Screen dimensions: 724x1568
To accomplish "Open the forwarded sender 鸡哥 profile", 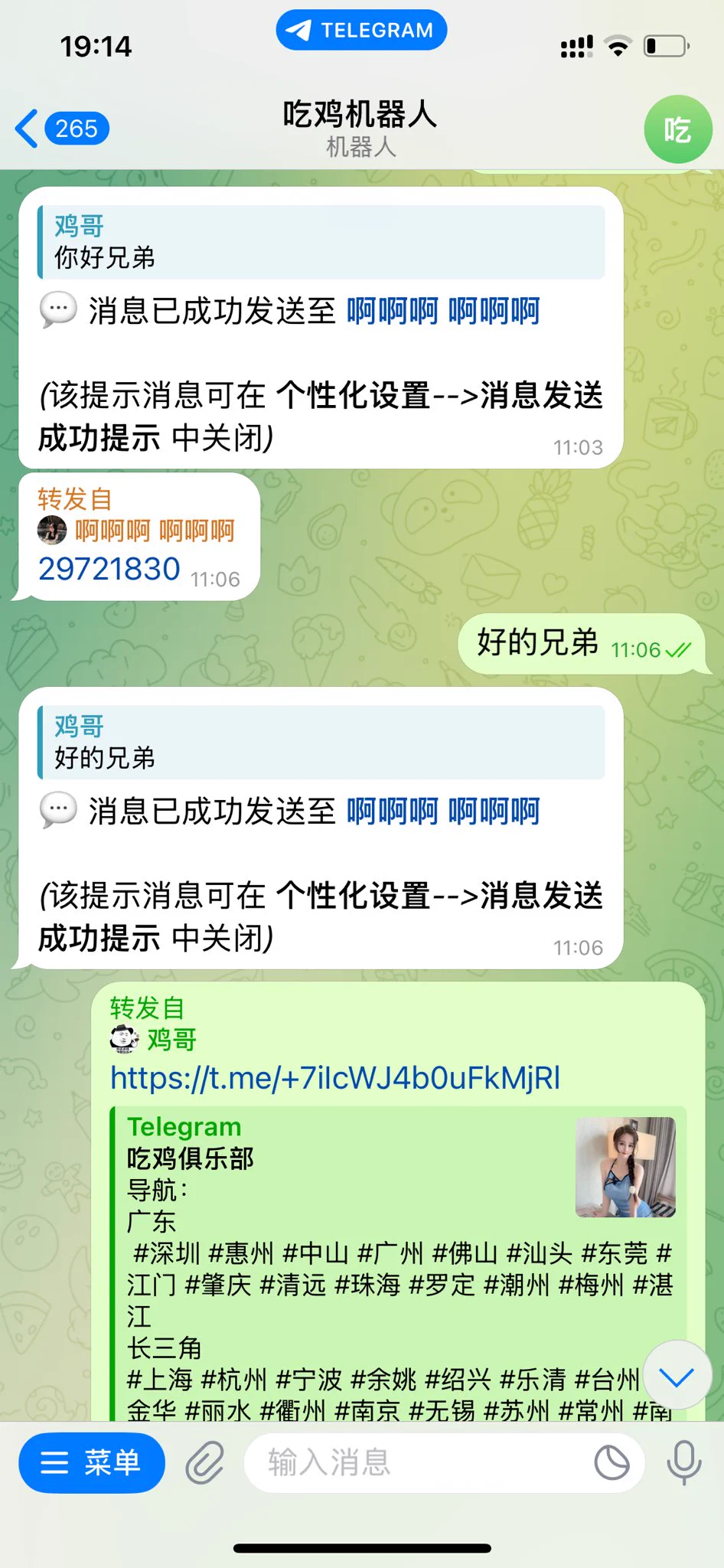I will click(x=170, y=1040).
